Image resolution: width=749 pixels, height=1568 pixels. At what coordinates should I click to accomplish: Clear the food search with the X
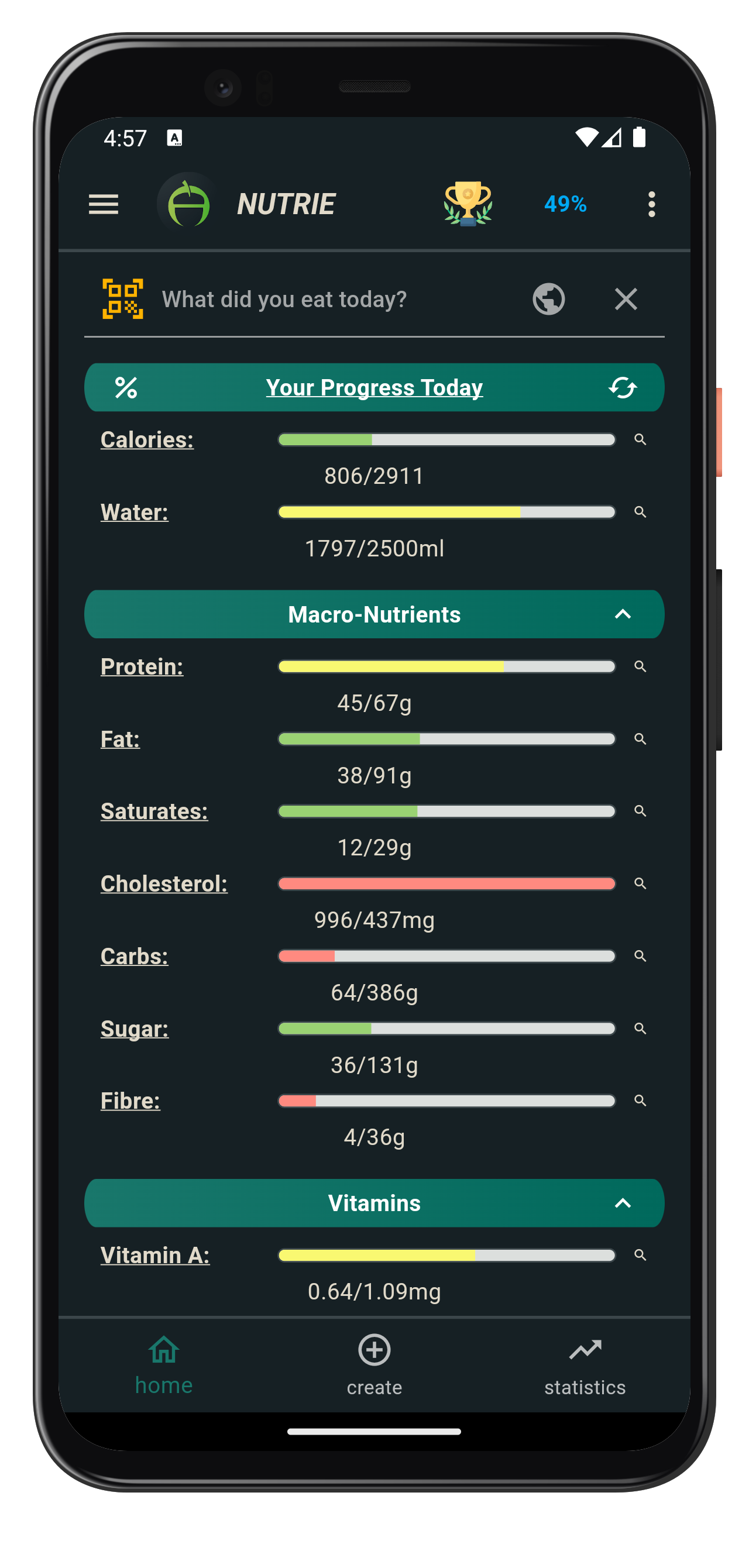coord(626,299)
